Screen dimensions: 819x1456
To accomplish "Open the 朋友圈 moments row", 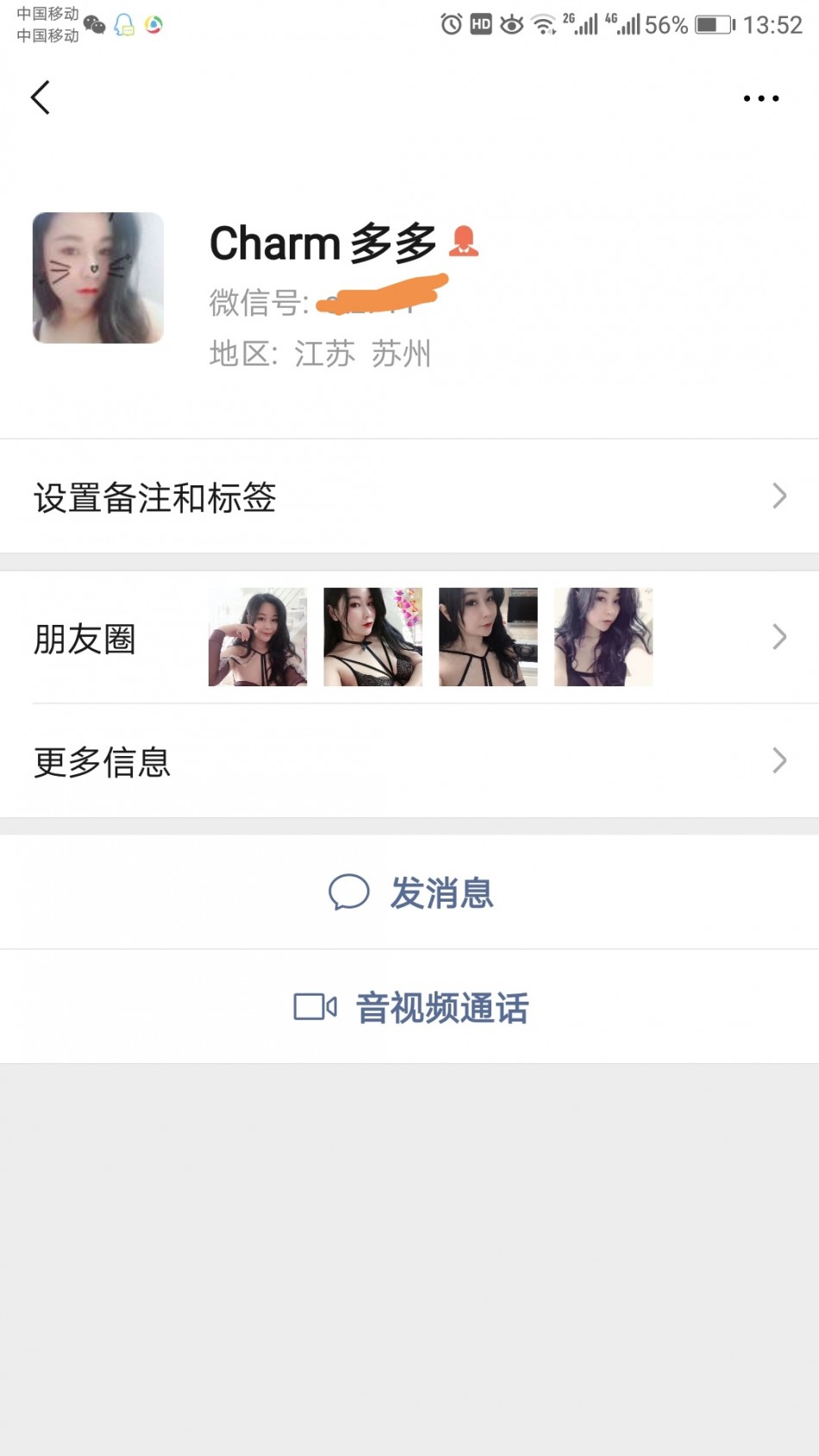I will click(409, 638).
